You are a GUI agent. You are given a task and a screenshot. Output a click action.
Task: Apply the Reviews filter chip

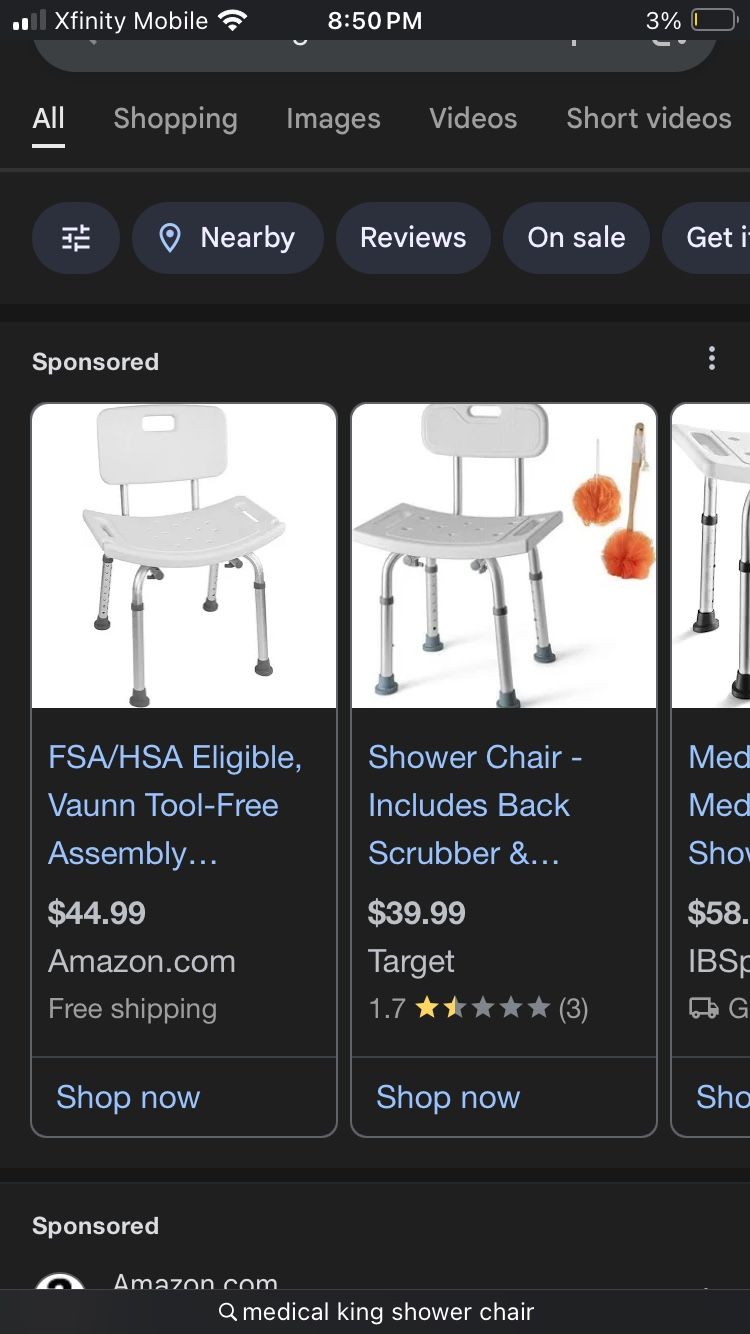point(413,238)
